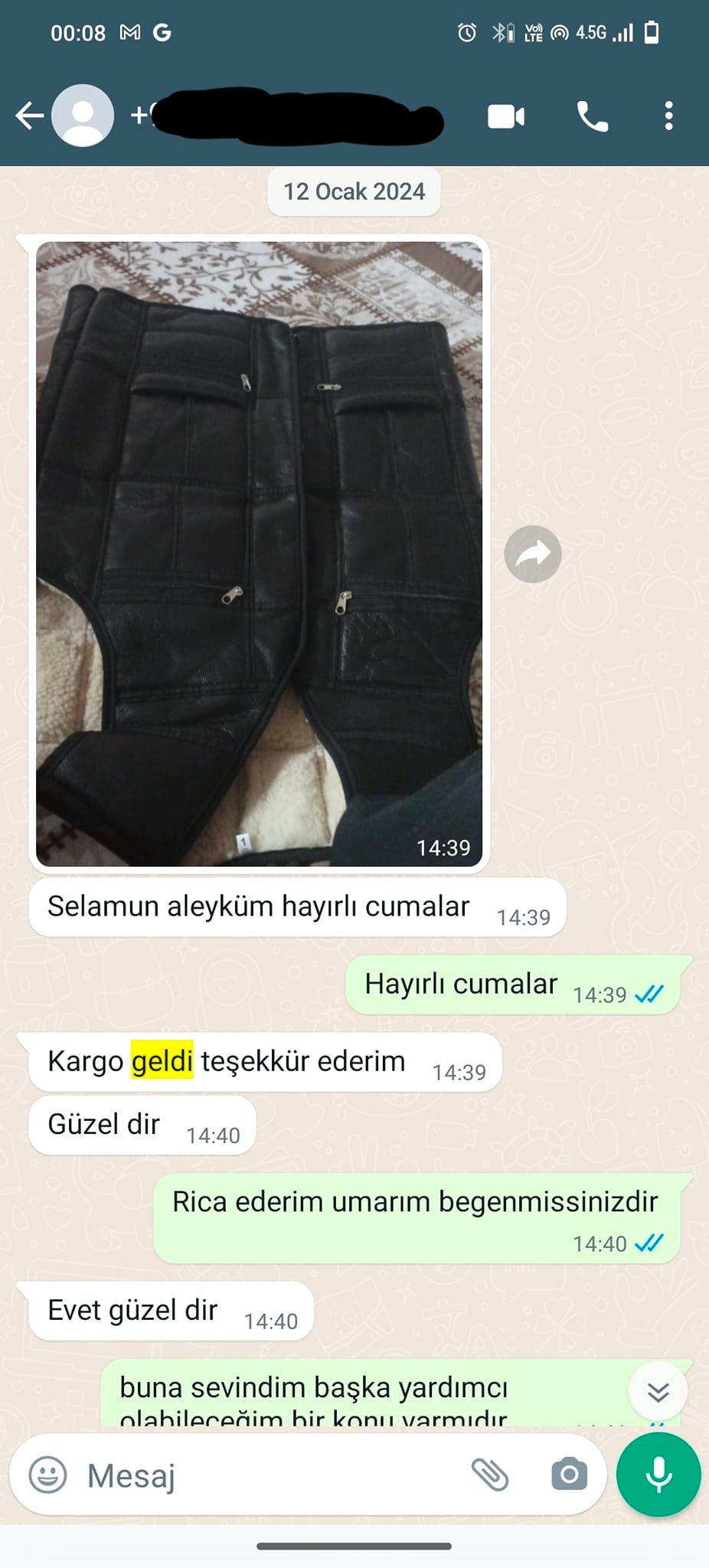
Task: Forward the photo message
Action: (533, 554)
